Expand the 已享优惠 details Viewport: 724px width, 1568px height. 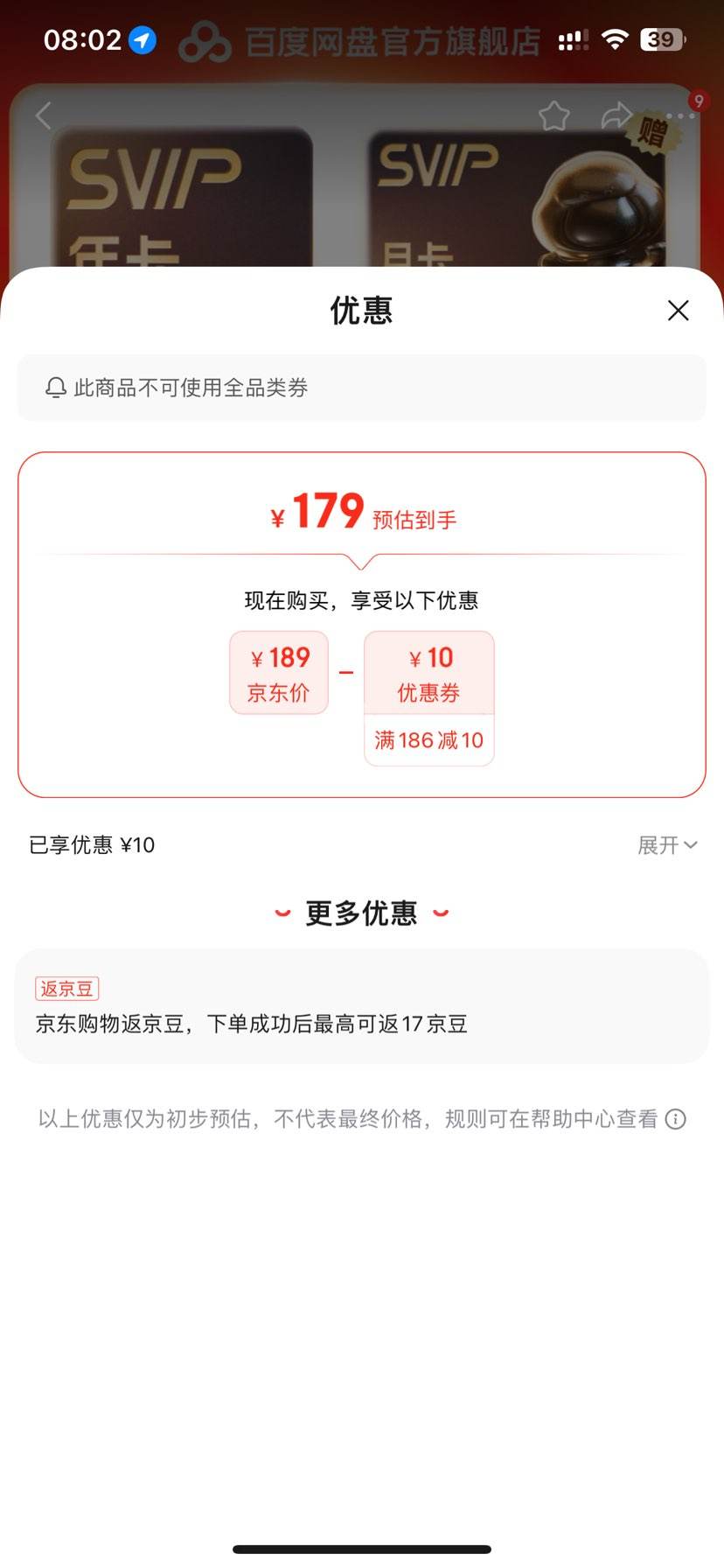coord(666,844)
